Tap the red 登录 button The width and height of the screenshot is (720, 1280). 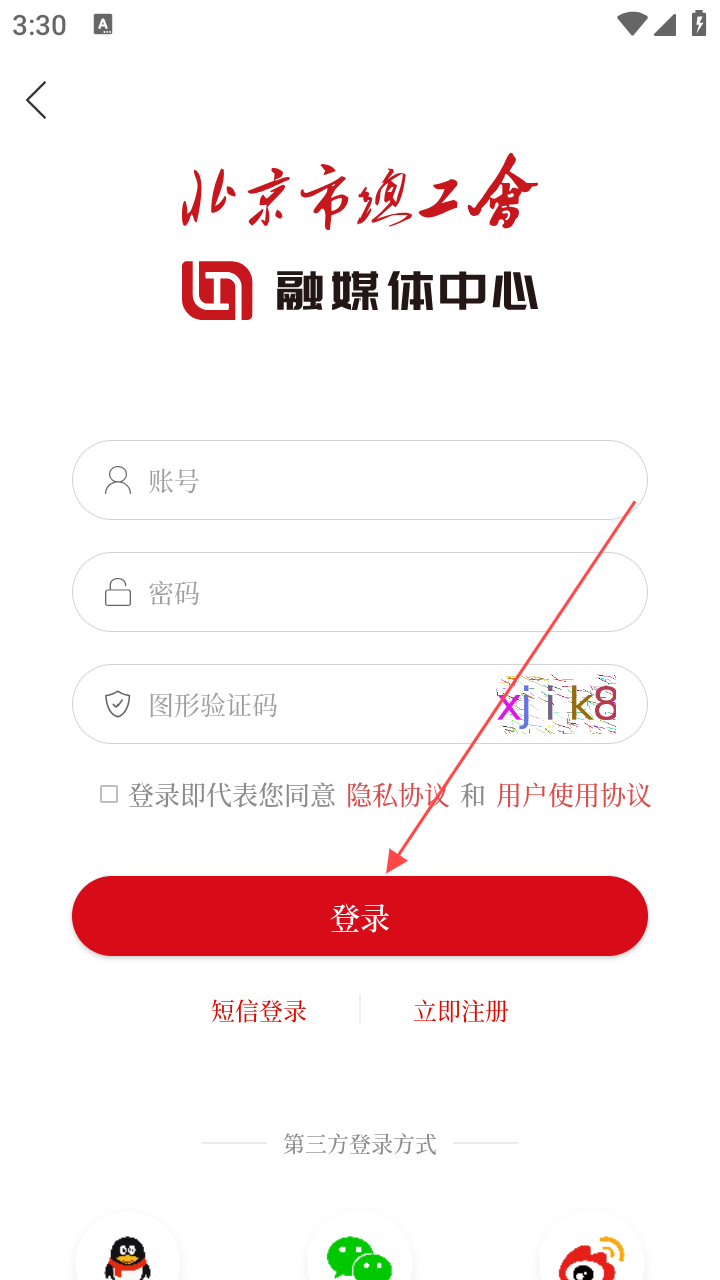coord(360,916)
